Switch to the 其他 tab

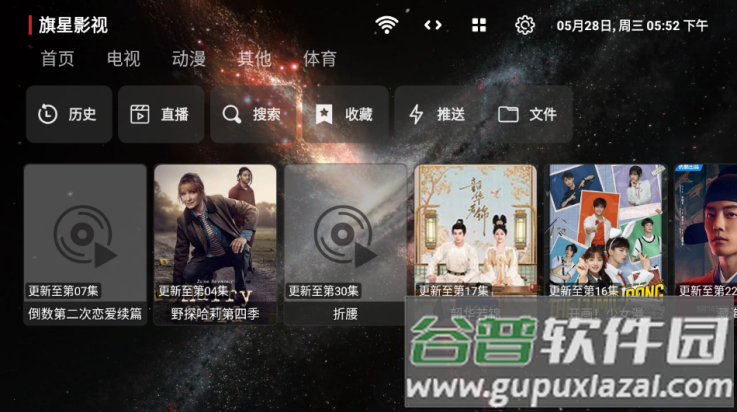[254, 59]
